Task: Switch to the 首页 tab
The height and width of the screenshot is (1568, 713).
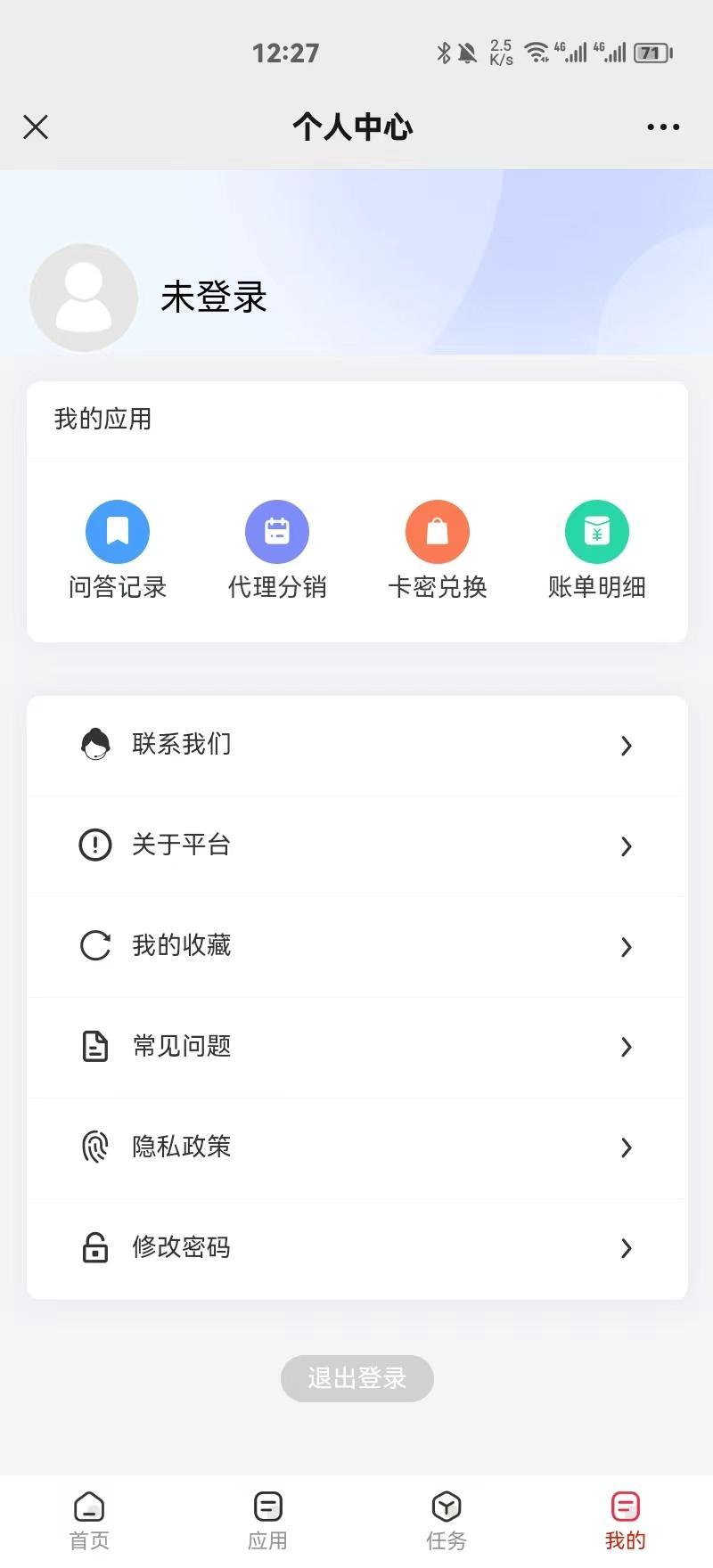Action: (89, 1521)
